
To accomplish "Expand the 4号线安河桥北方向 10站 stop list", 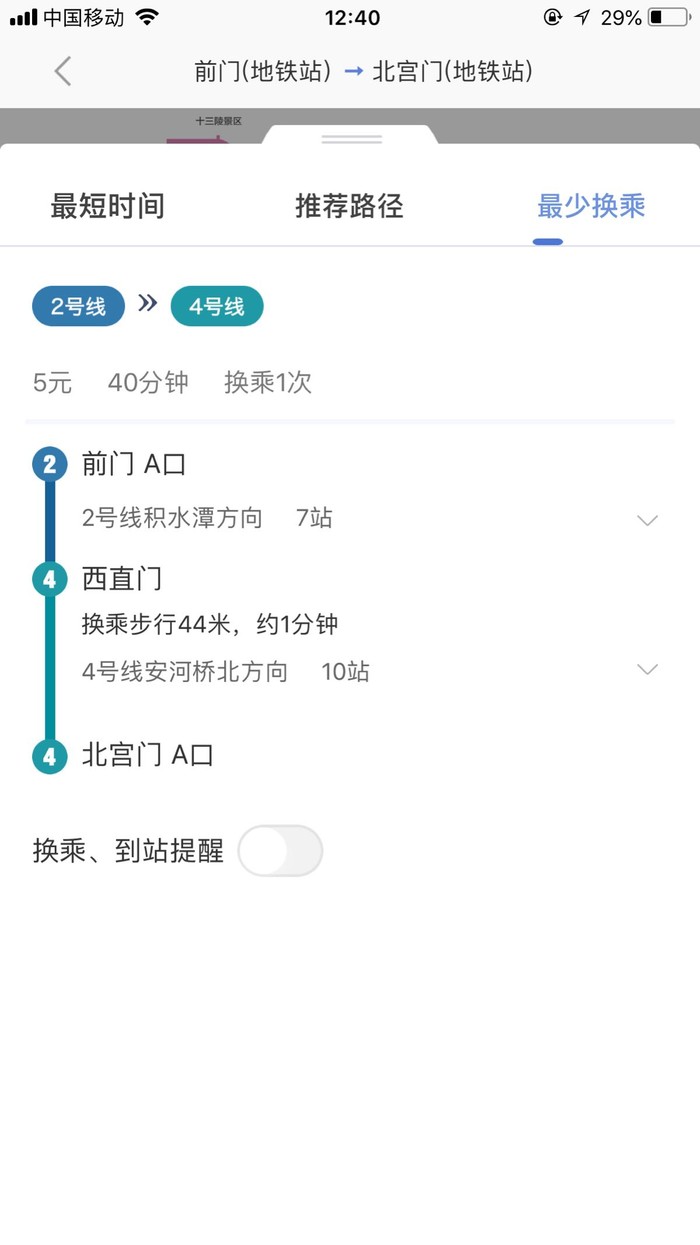I will click(x=647, y=670).
